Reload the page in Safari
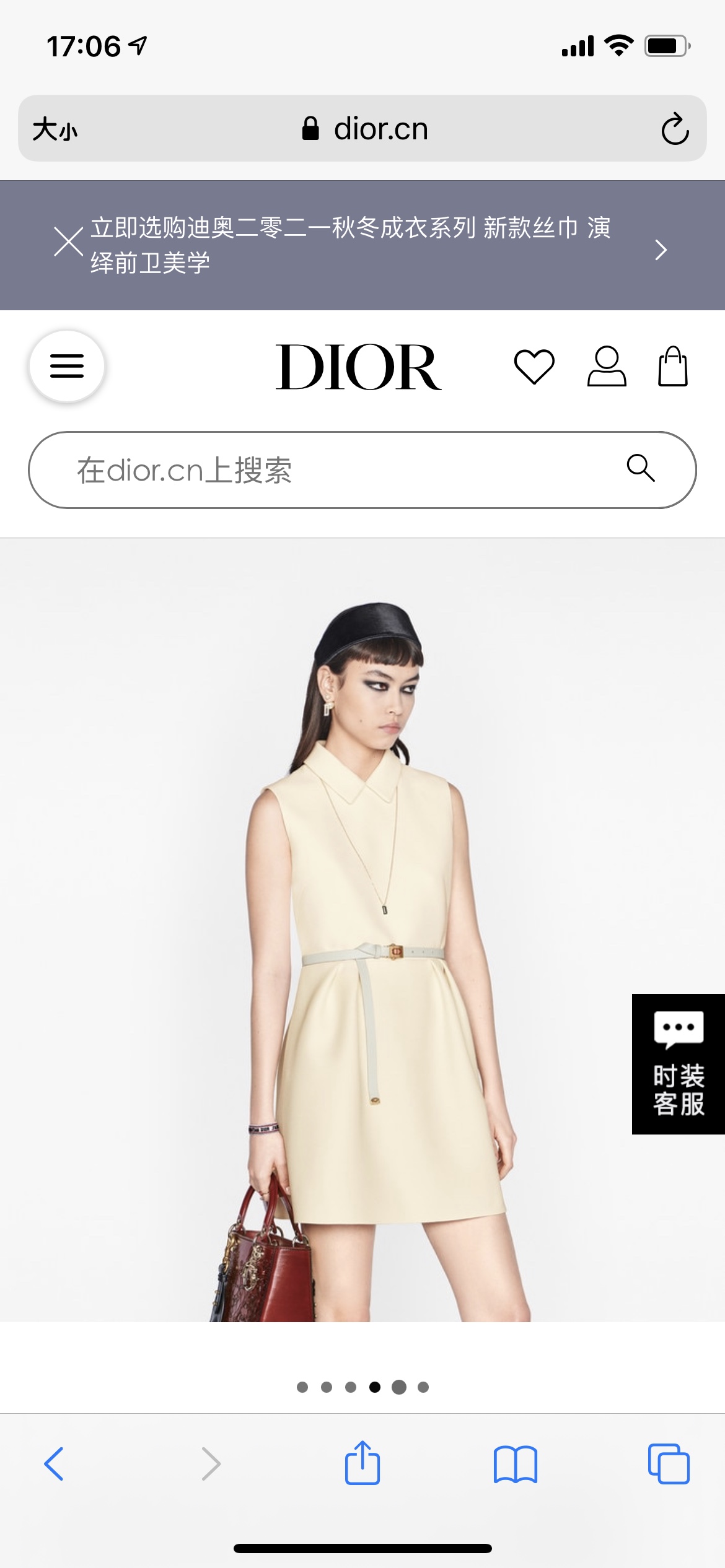 (x=675, y=129)
